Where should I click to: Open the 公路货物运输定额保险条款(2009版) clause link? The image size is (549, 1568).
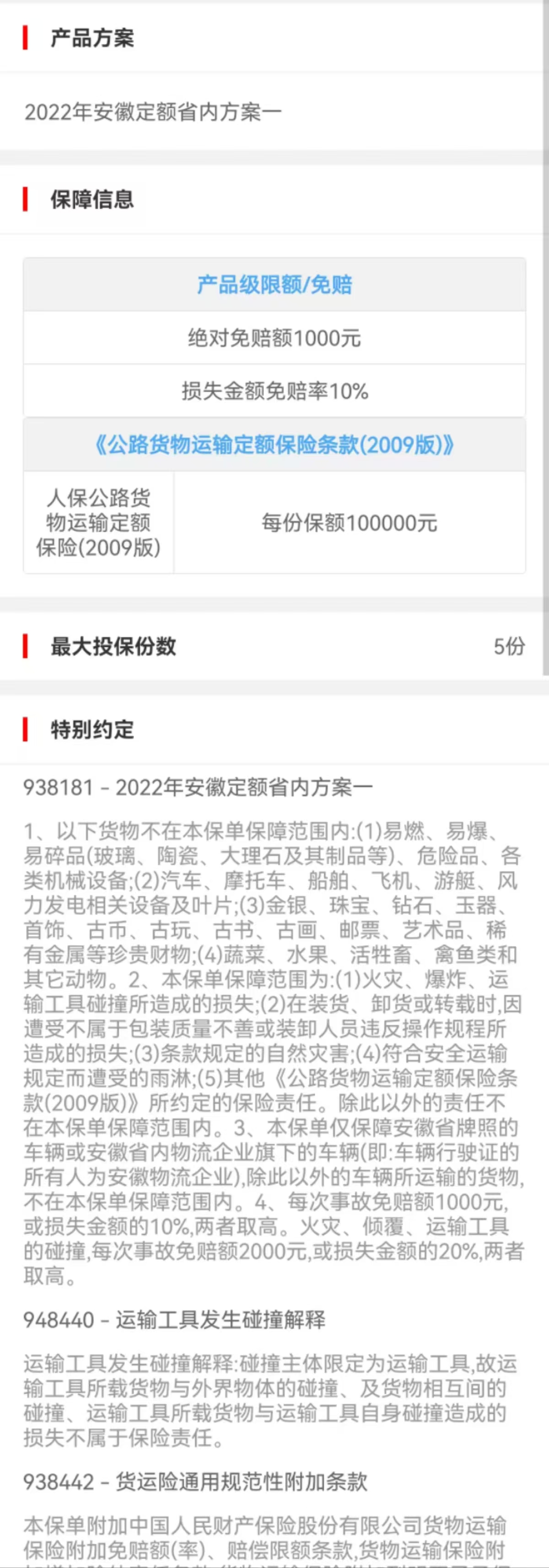(274, 445)
